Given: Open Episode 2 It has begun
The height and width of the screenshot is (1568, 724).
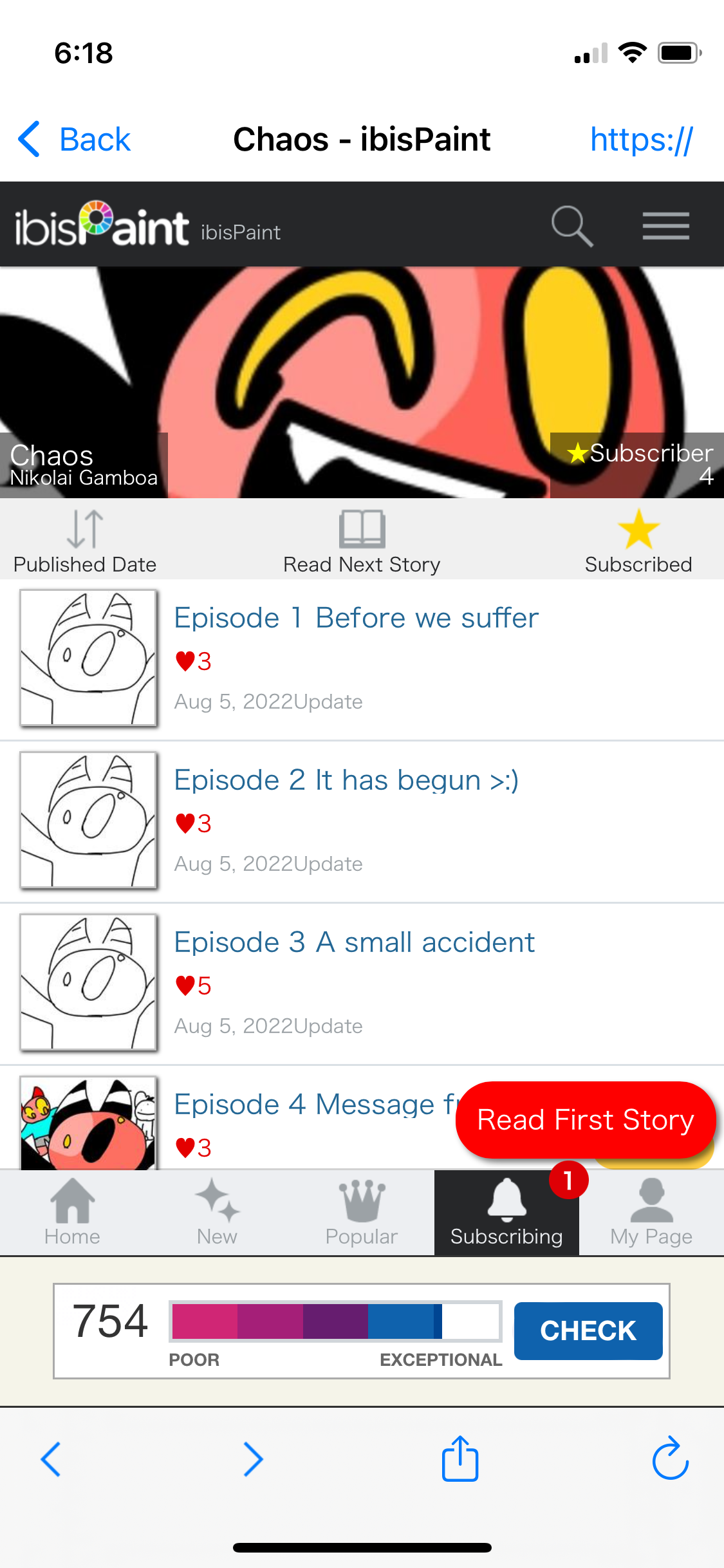Looking at the screenshot, I should [346, 780].
